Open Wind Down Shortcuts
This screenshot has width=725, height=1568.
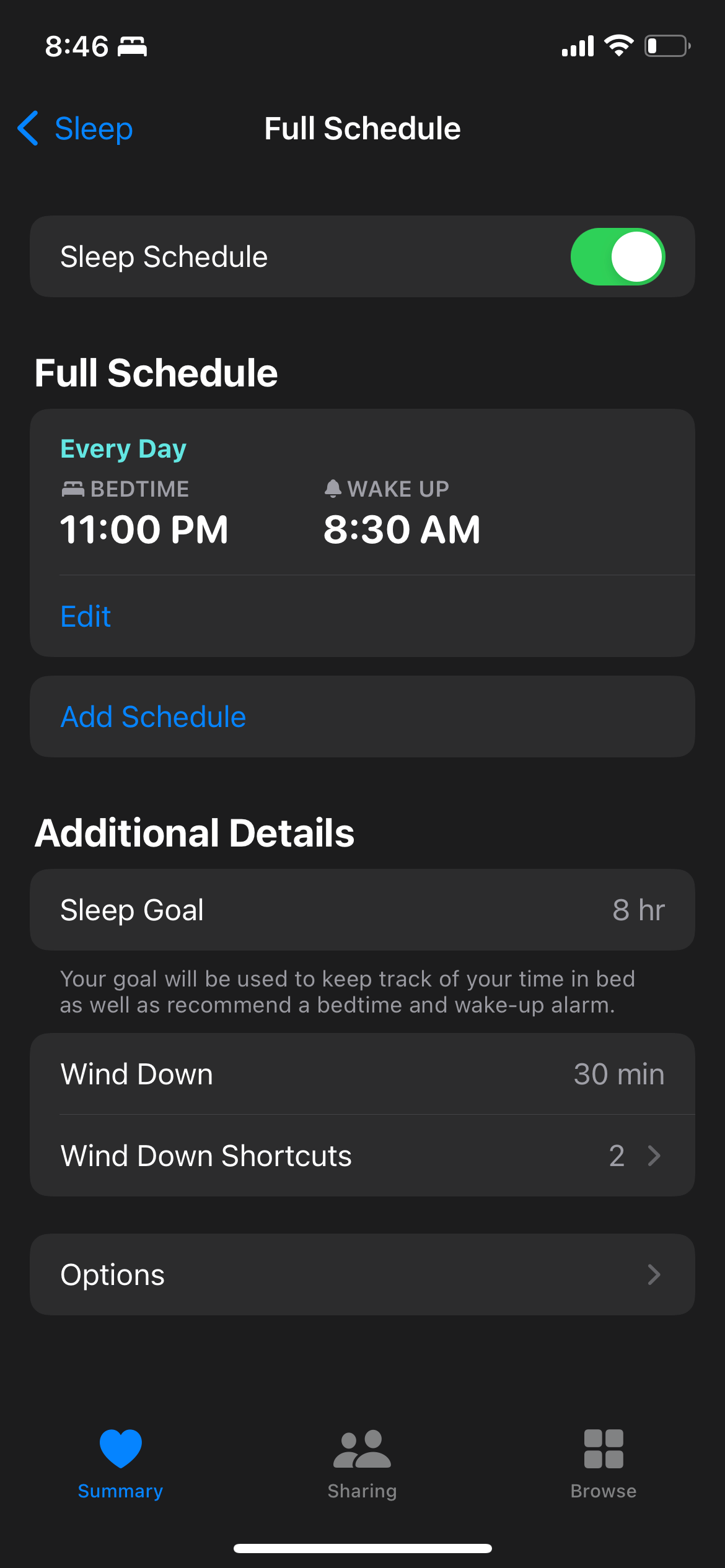point(362,1155)
